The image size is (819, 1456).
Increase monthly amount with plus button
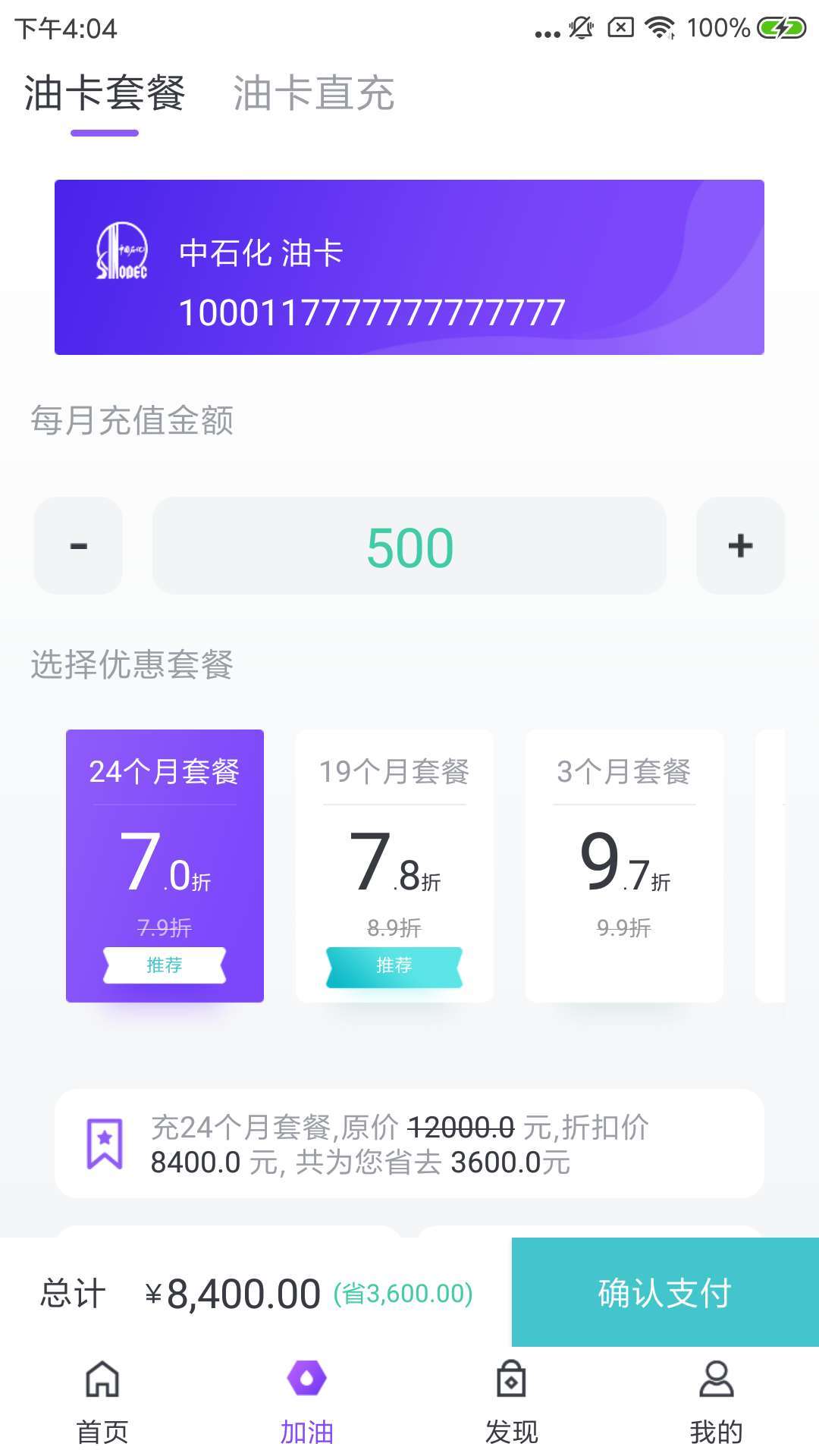point(740,545)
